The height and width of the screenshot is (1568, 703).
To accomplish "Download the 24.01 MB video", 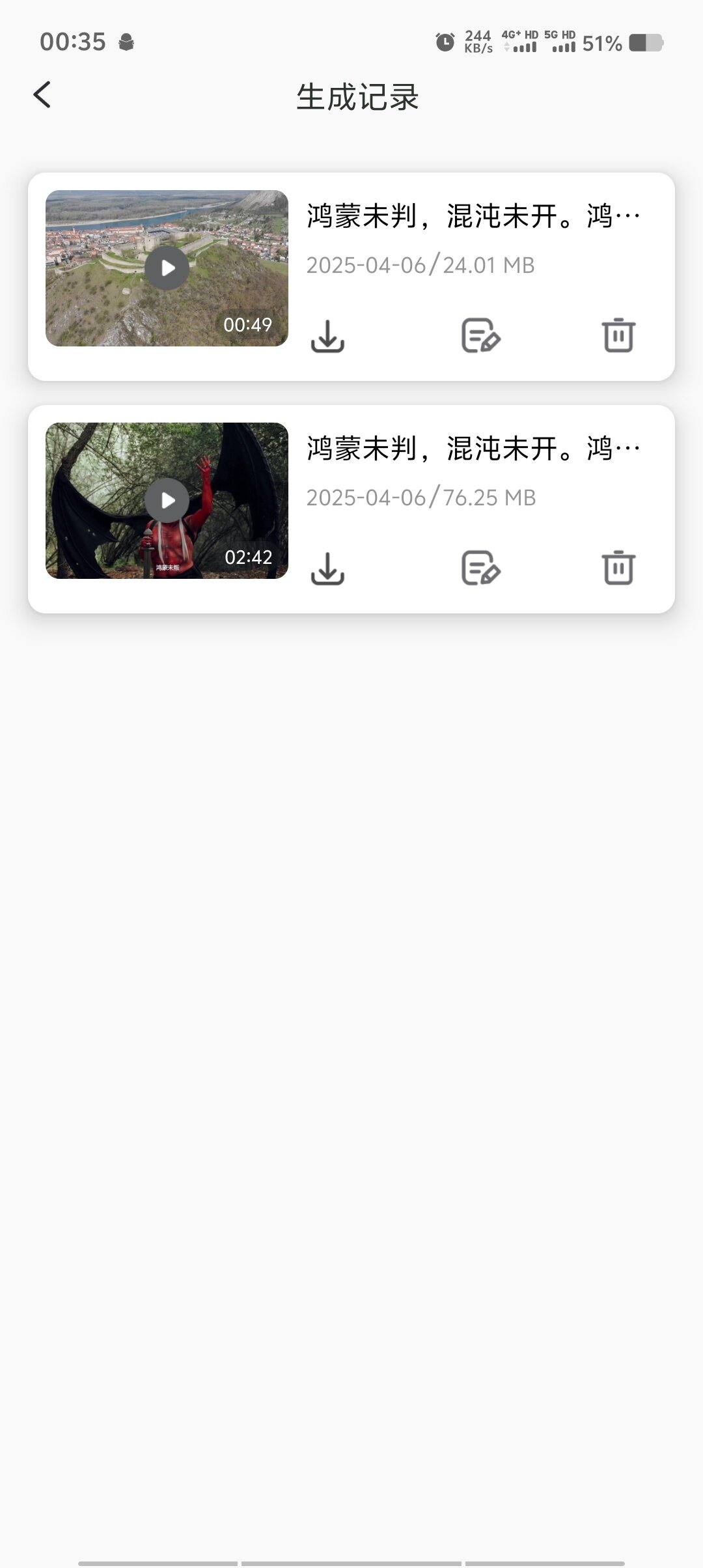I will click(x=327, y=336).
